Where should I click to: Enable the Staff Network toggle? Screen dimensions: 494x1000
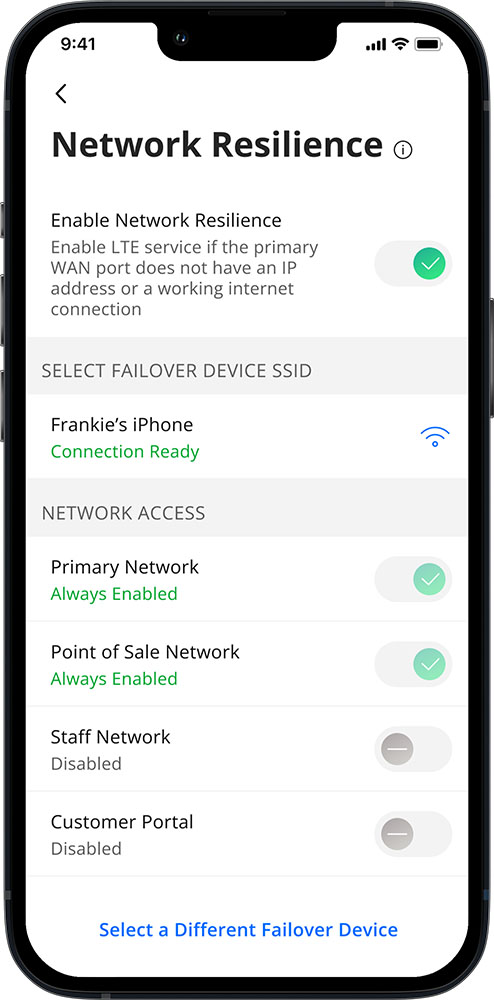[x=413, y=749]
